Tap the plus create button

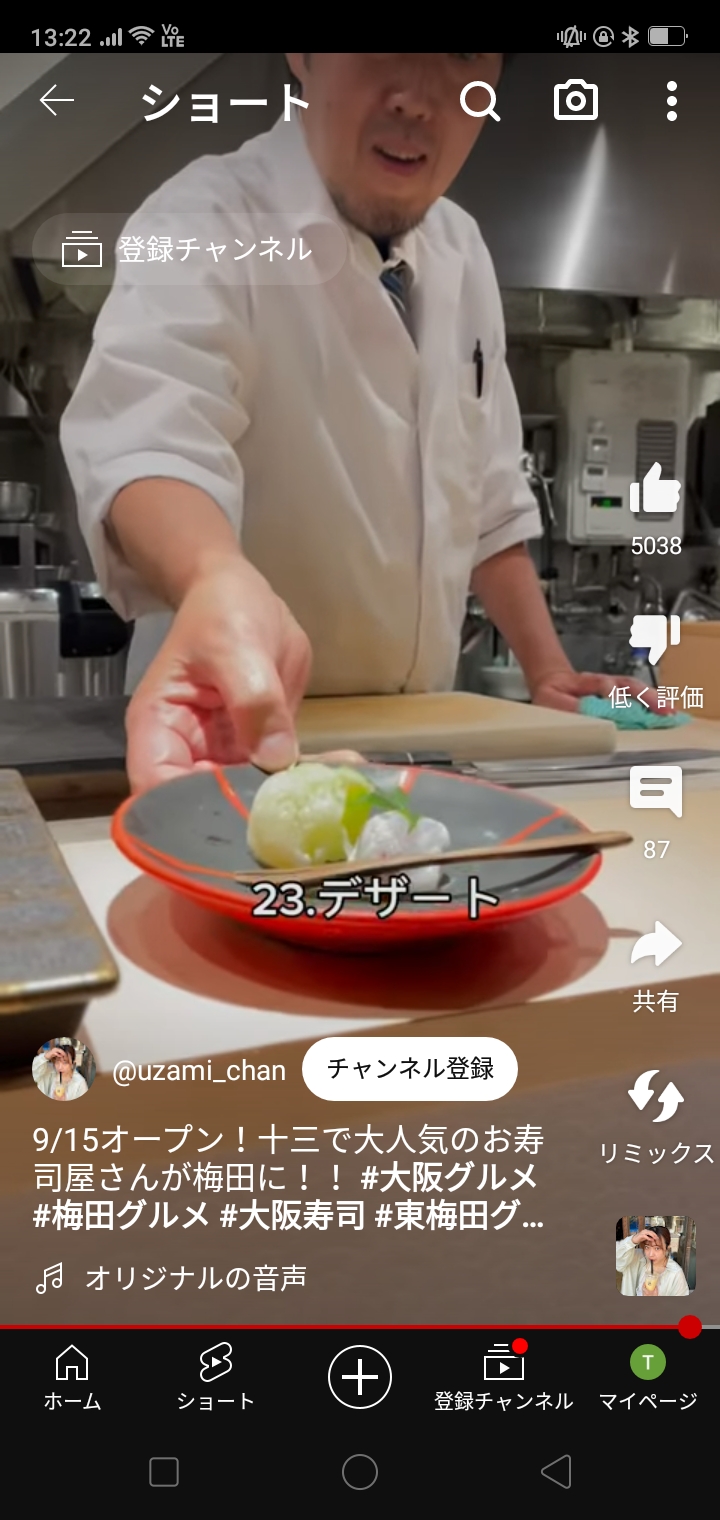click(x=360, y=1377)
